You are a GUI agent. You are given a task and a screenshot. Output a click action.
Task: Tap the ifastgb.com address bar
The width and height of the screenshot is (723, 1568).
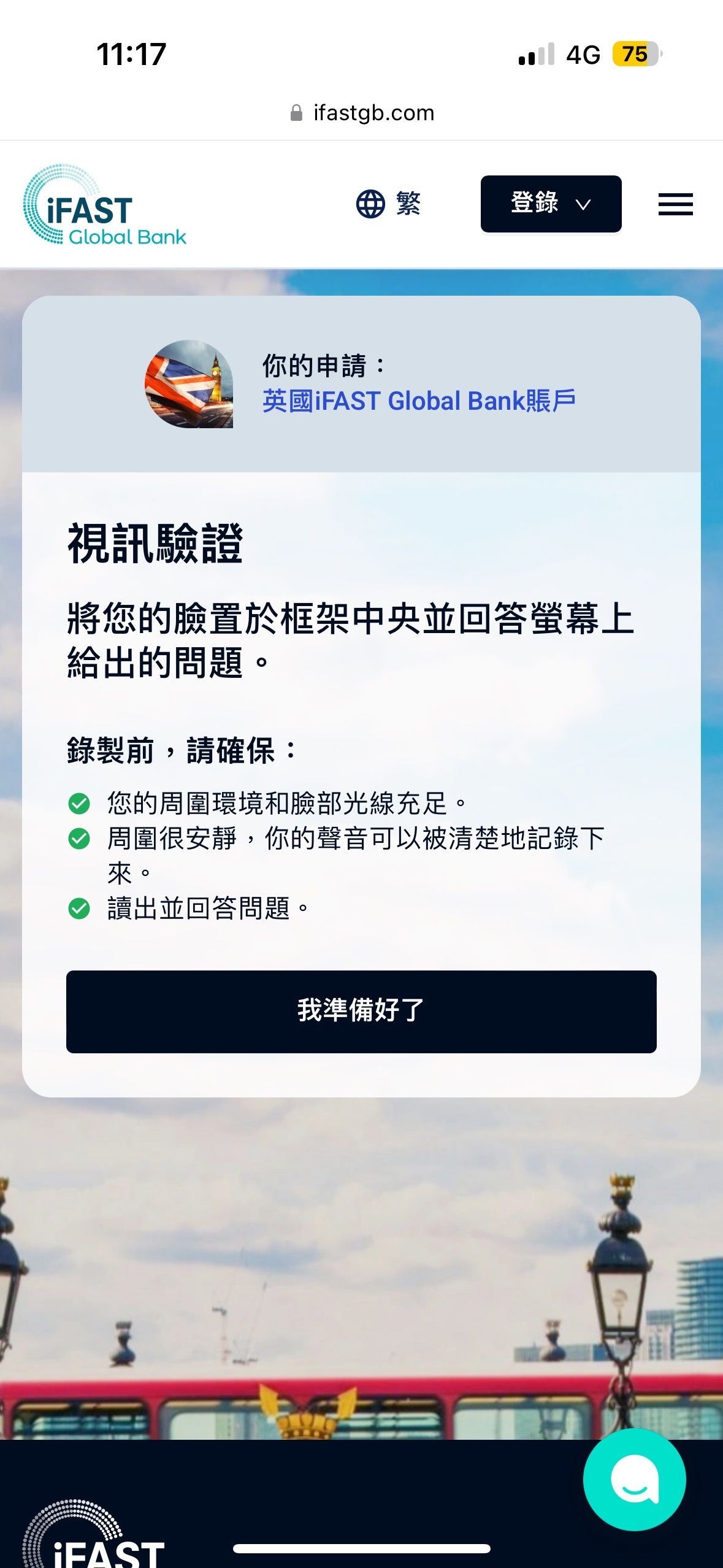click(362, 113)
